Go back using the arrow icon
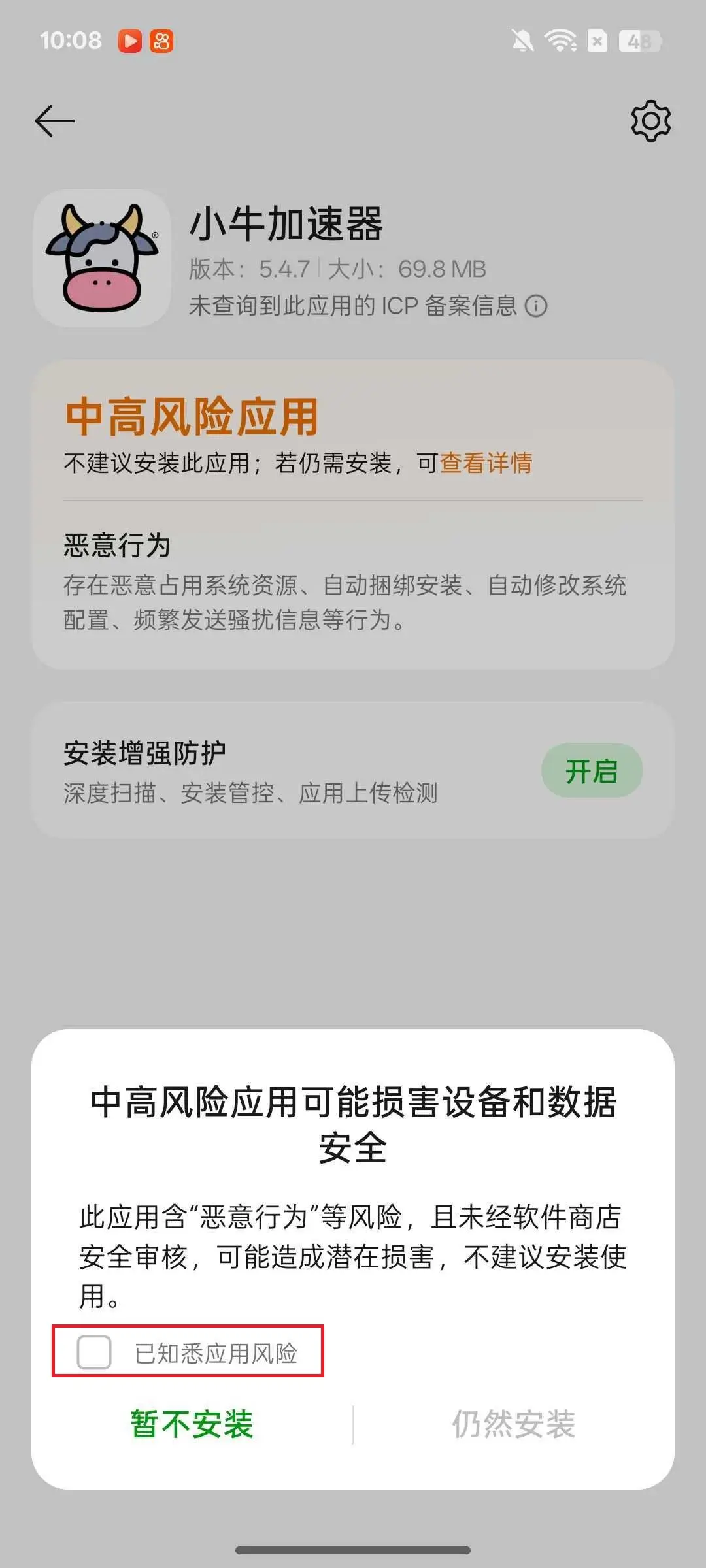Screen dimensions: 706x1568 point(55,121)
